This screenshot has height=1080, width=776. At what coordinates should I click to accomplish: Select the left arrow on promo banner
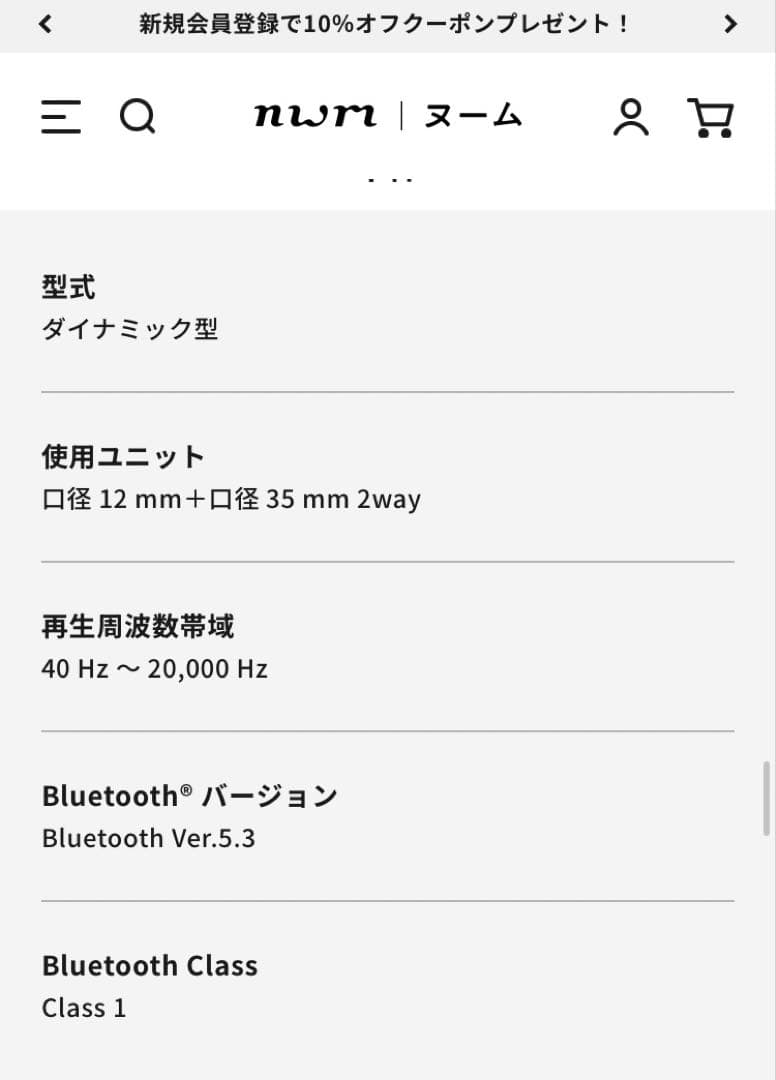[x=45, y=23]
